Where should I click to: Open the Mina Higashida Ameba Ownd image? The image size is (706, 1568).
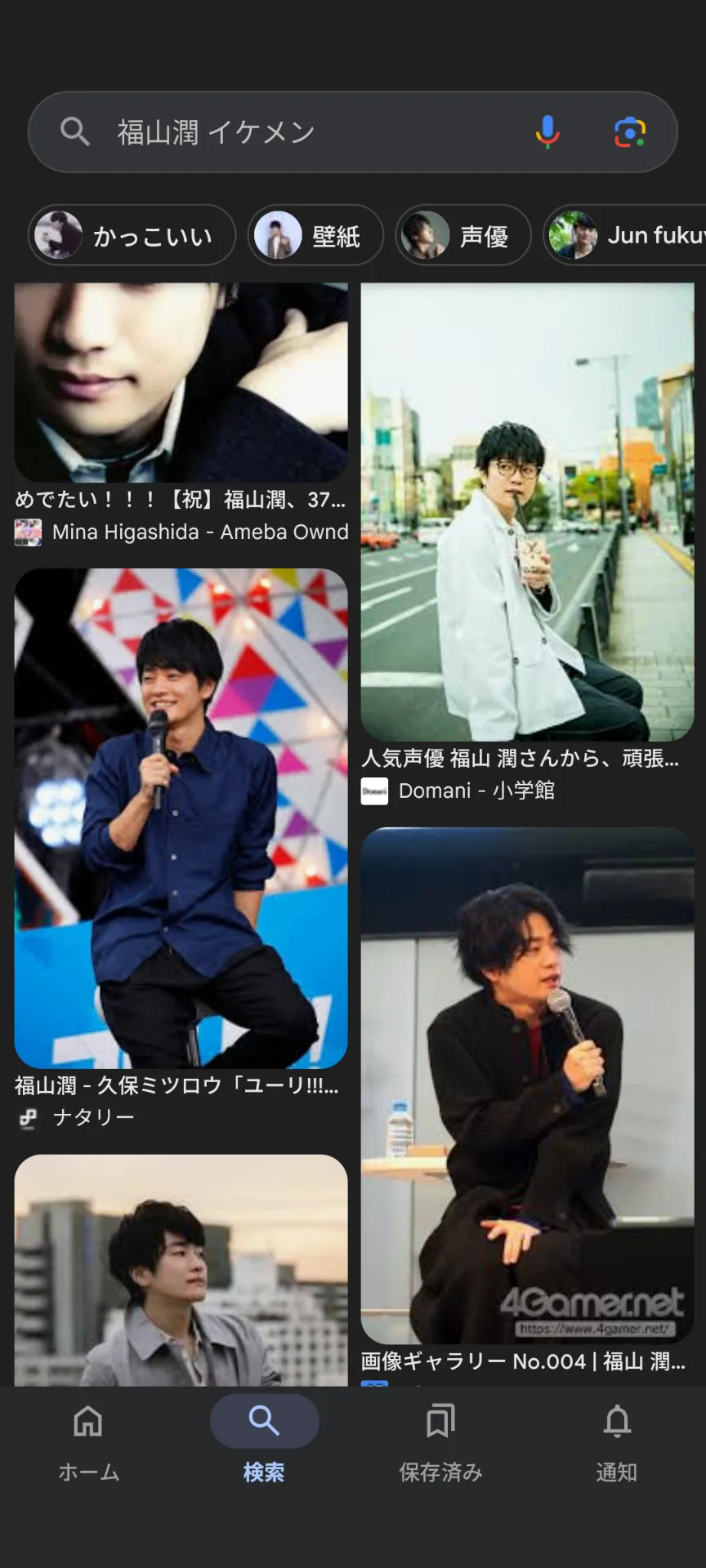[x=181, y=382]
